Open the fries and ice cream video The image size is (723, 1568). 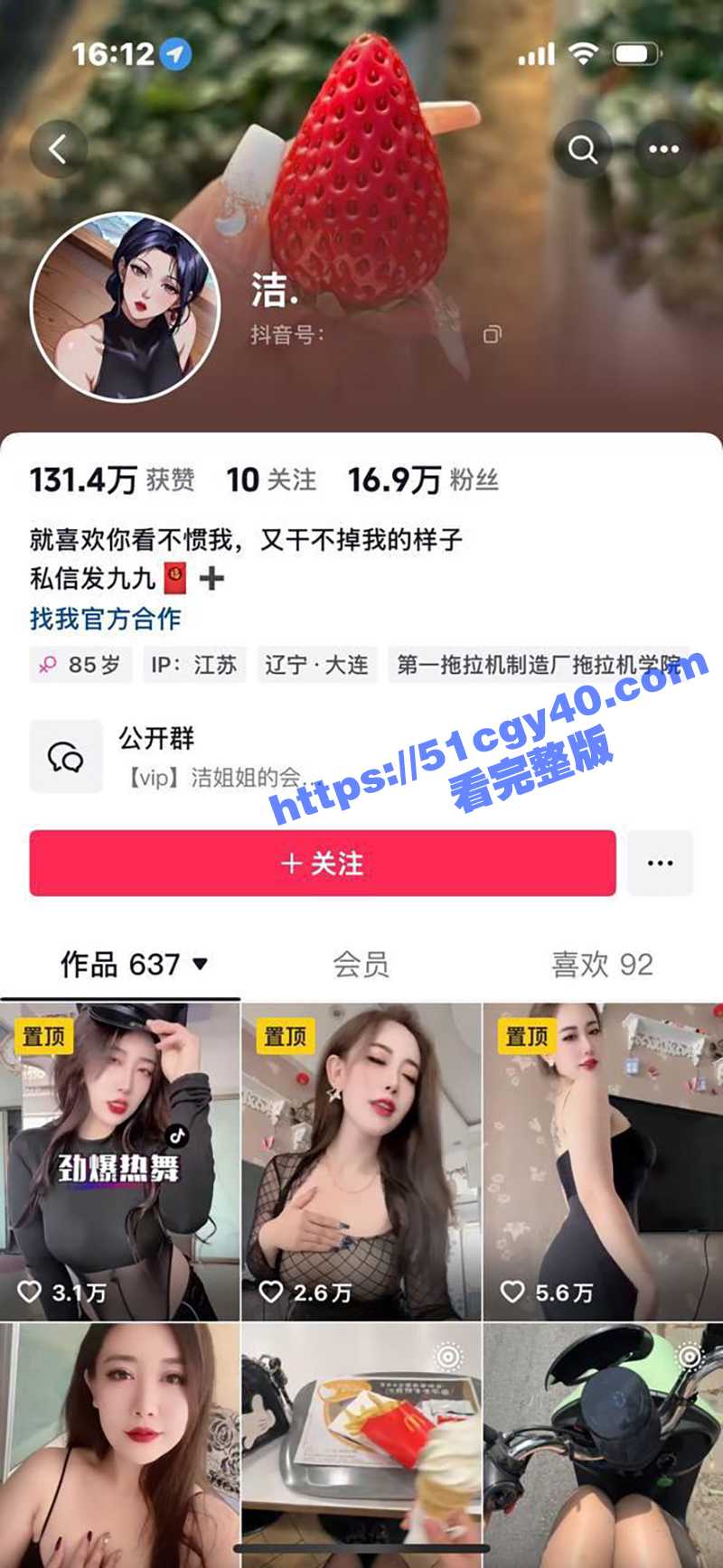[361, 1445]
